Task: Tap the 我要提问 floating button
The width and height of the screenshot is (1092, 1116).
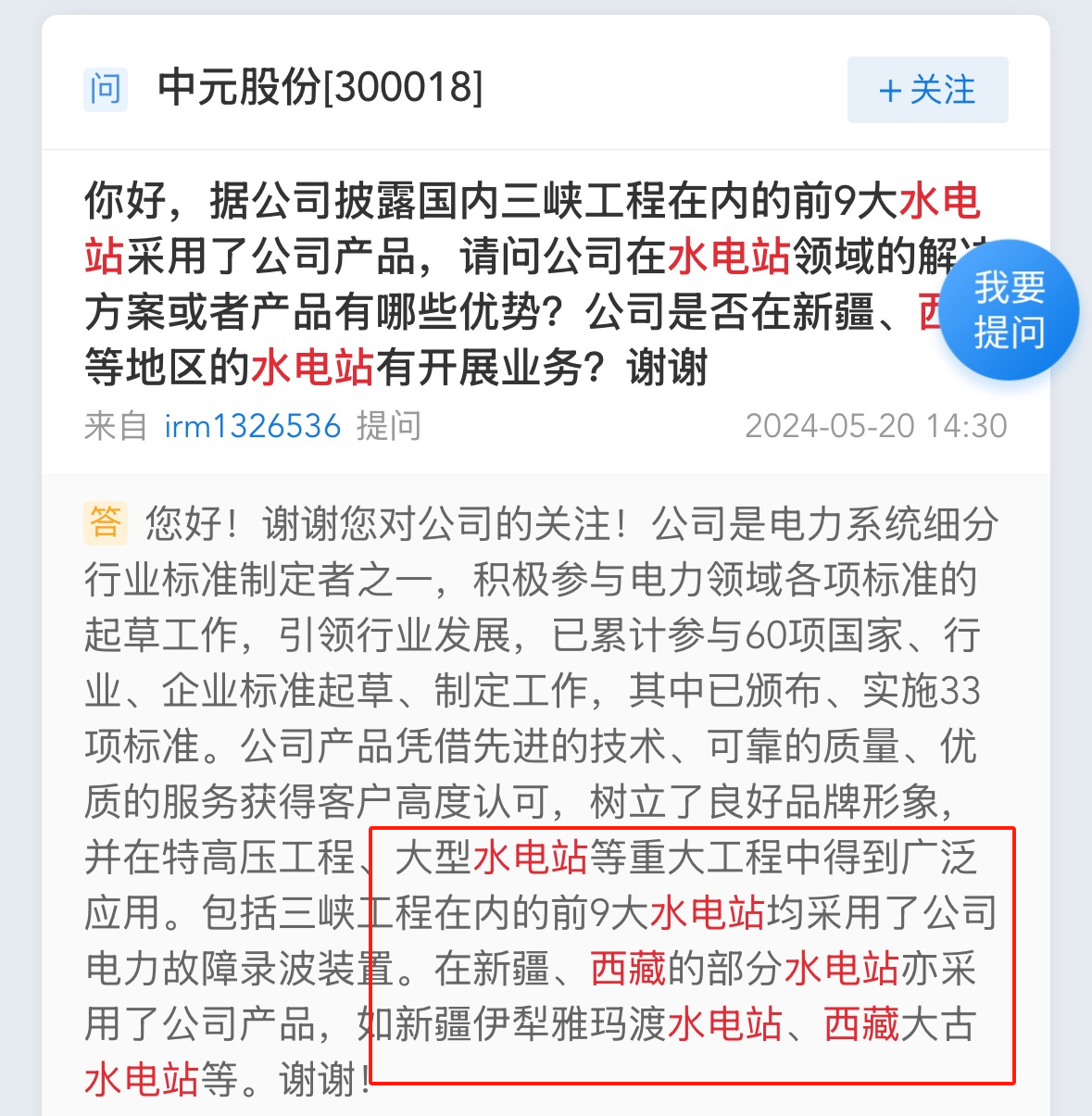Action: pyautogui.click(x=1009, y=309)
